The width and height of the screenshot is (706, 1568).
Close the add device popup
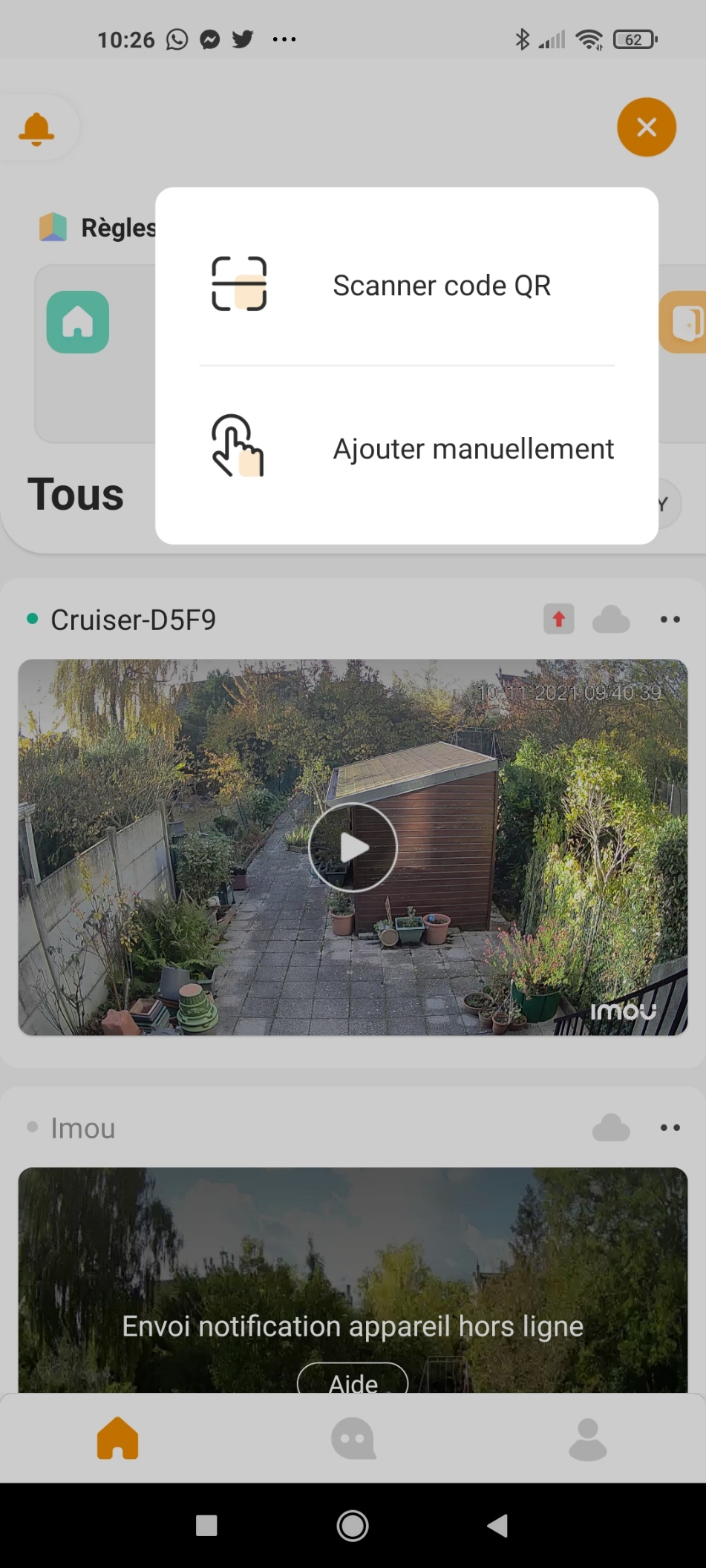[647, 127]
